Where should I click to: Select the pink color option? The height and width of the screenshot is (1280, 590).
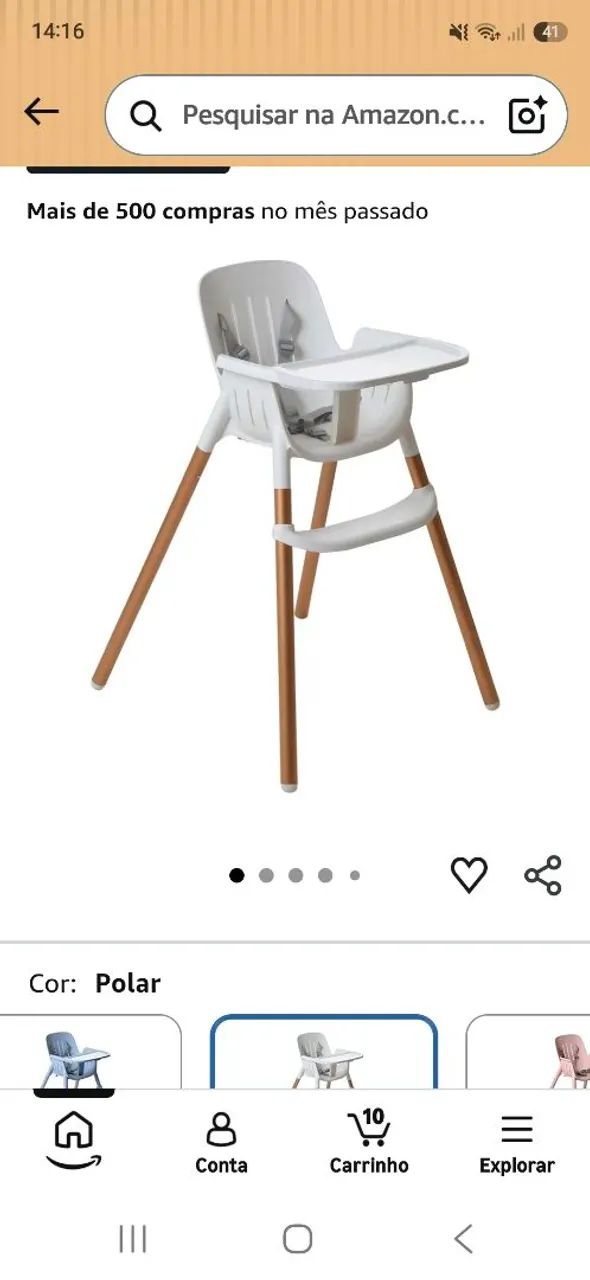point(530,1052)
